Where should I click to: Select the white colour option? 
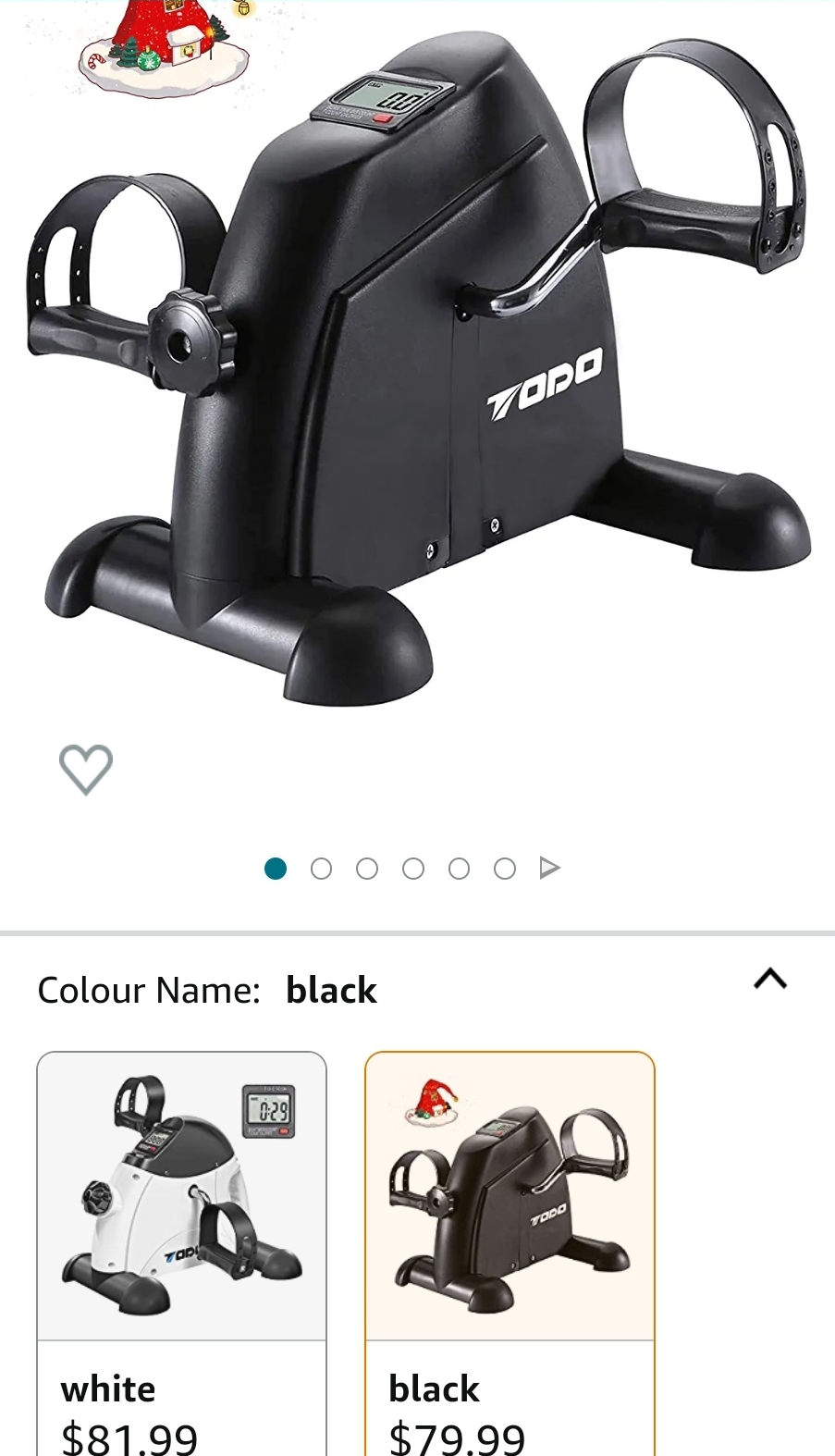(181, 1253)
